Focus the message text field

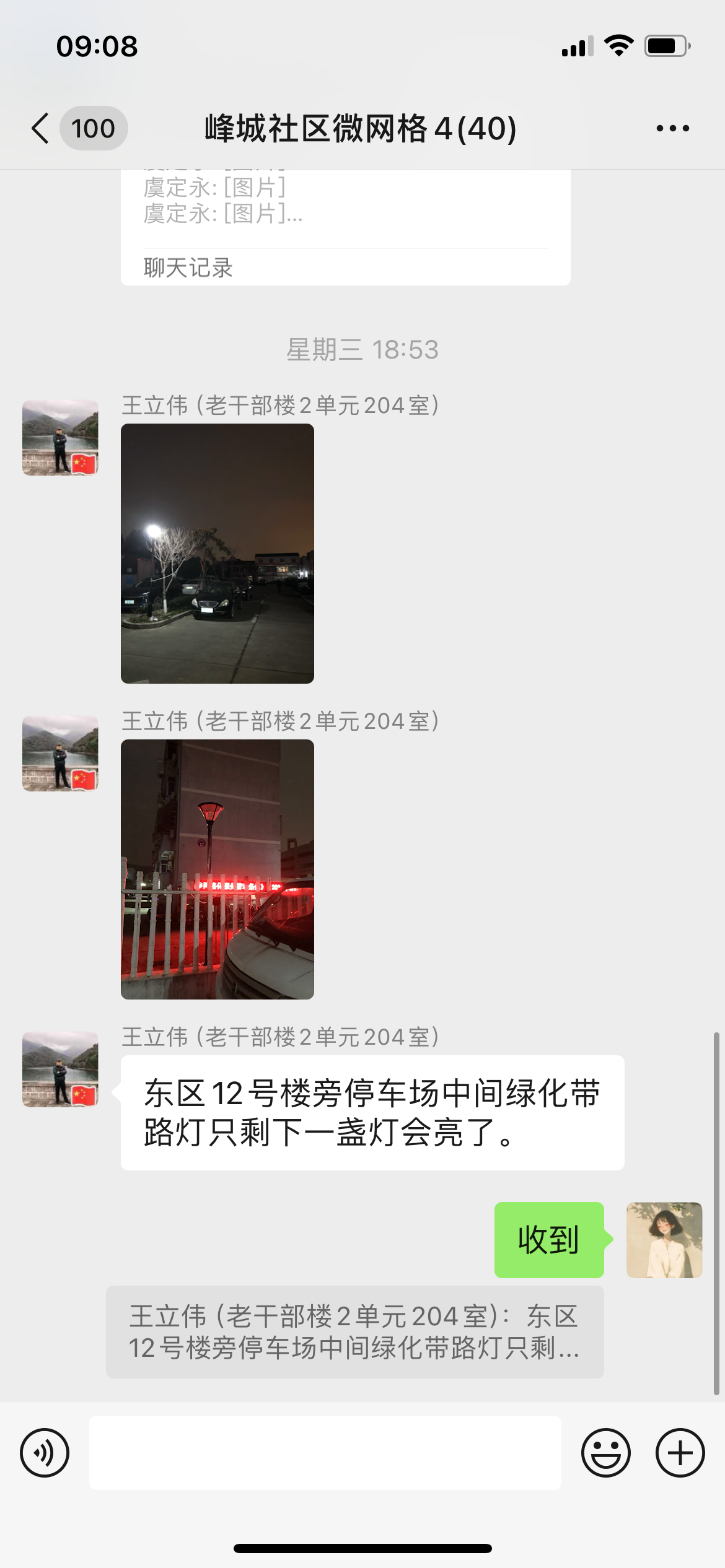pyautogui.click(x=325, y=1453)
